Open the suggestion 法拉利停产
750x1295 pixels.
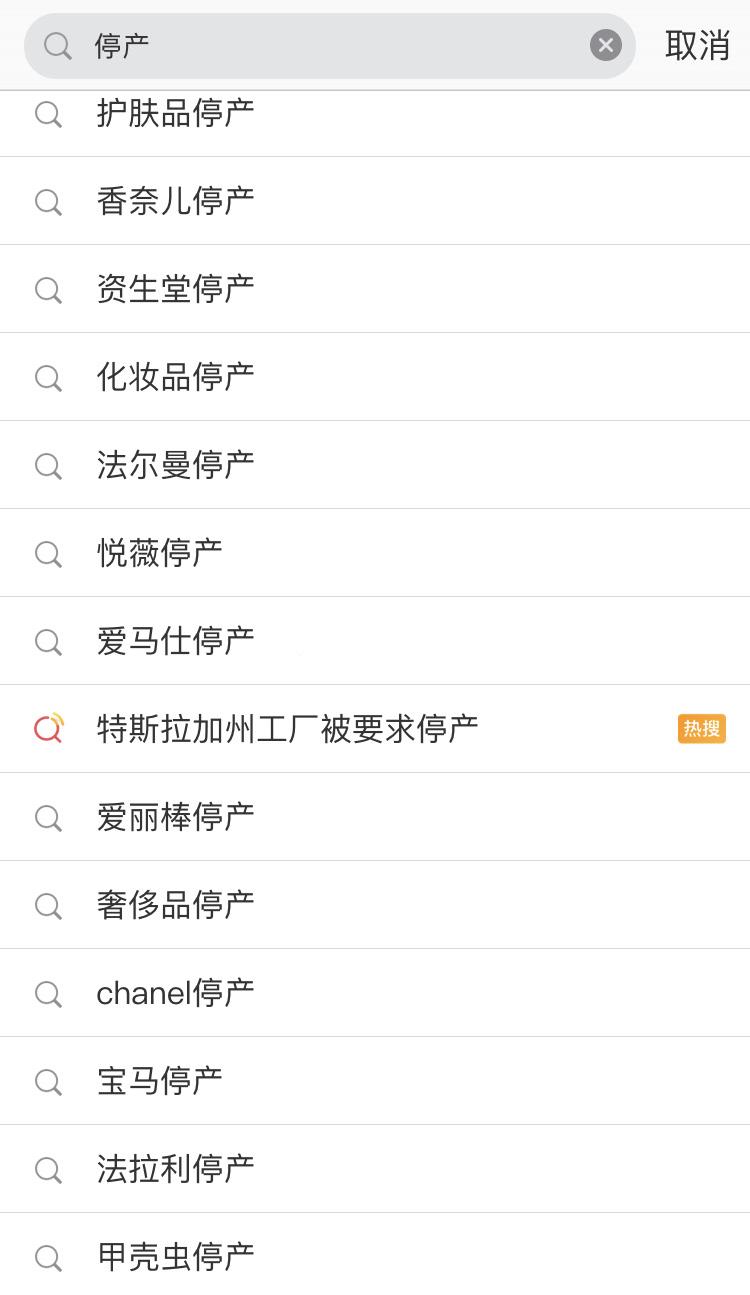(x=375, y=1169)
